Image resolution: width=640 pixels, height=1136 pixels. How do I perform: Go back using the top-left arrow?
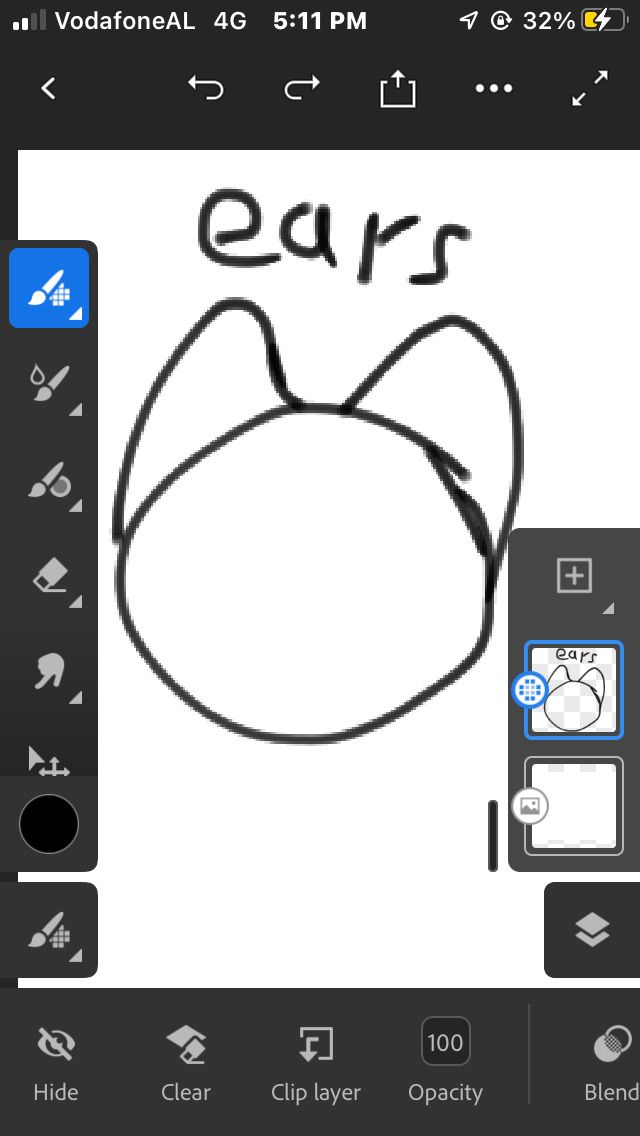pyautogui.click(x=48, y=88)
